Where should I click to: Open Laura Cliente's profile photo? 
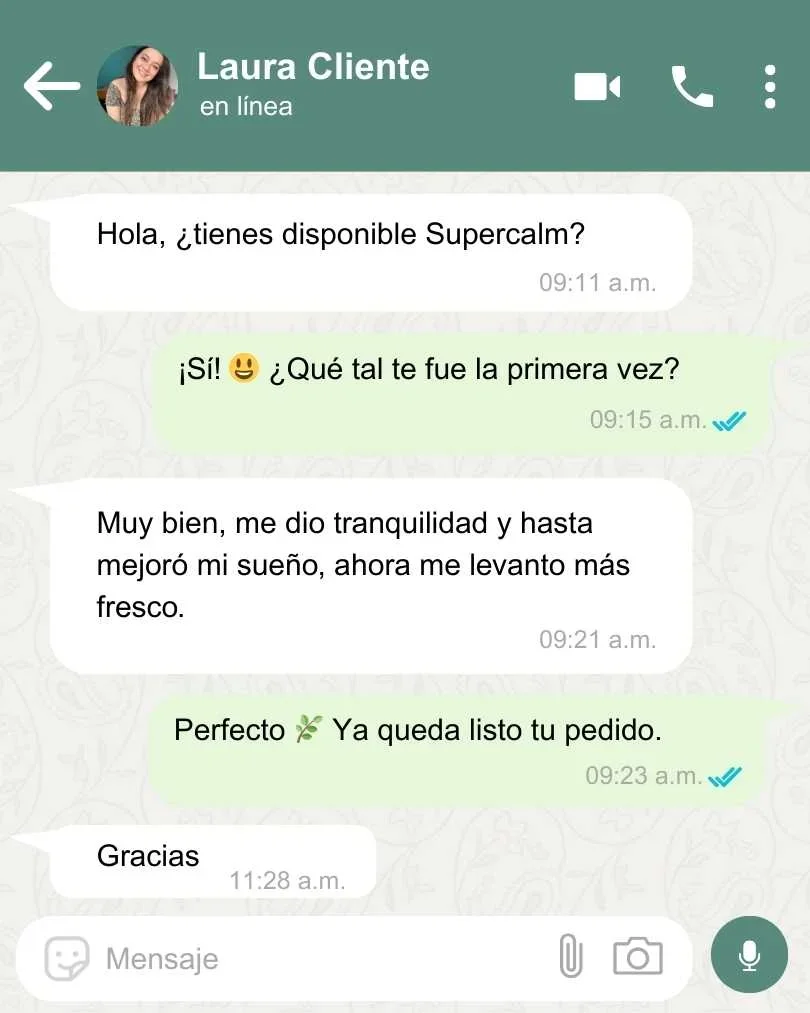[x=137, y=86]
